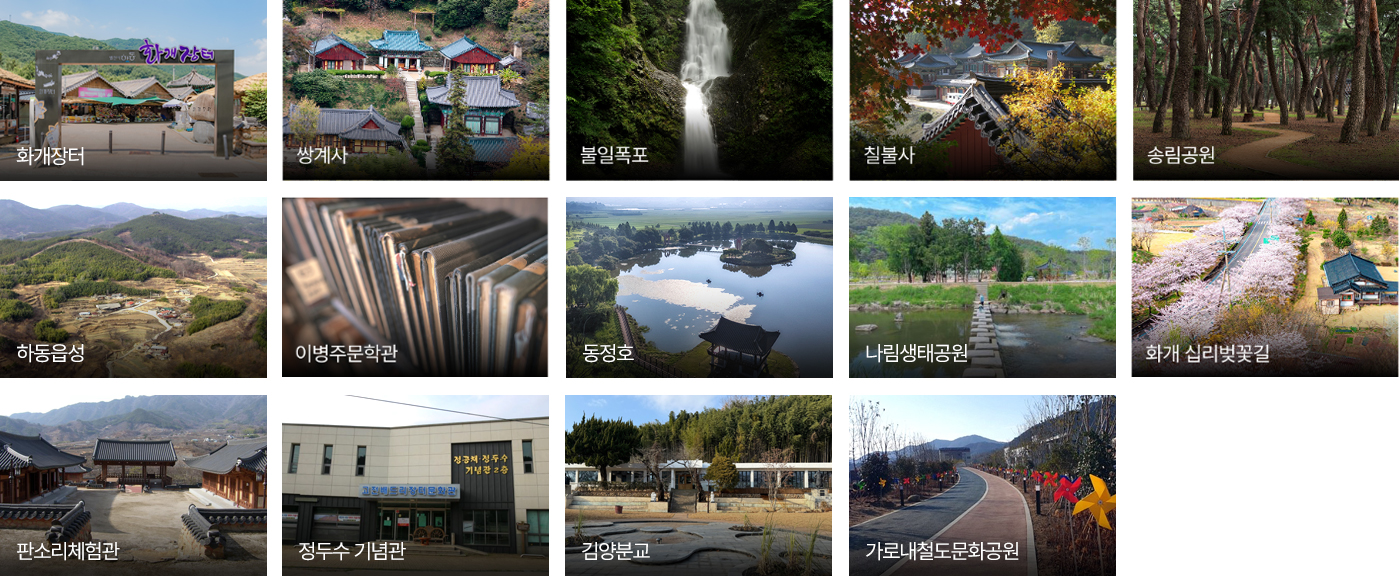The image size is (1400, 576).
Task: Open the 칠불사 card
Action: coord(982,90)
